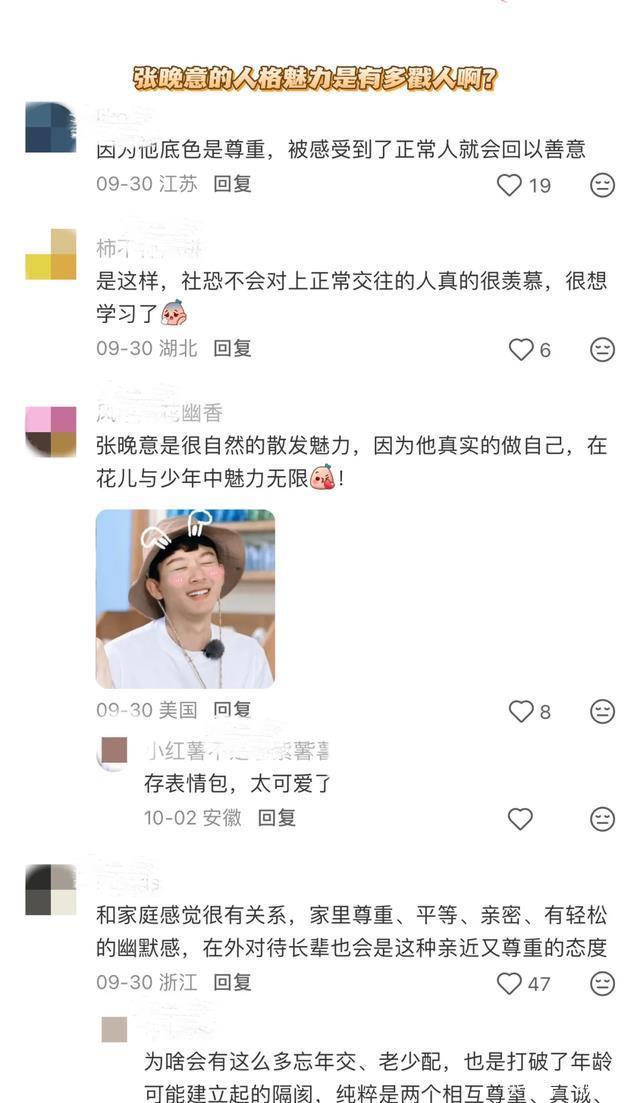Reply to the 09-30 江苏 comment
The width and height of the screenshot is (640, 1103).
232,184
